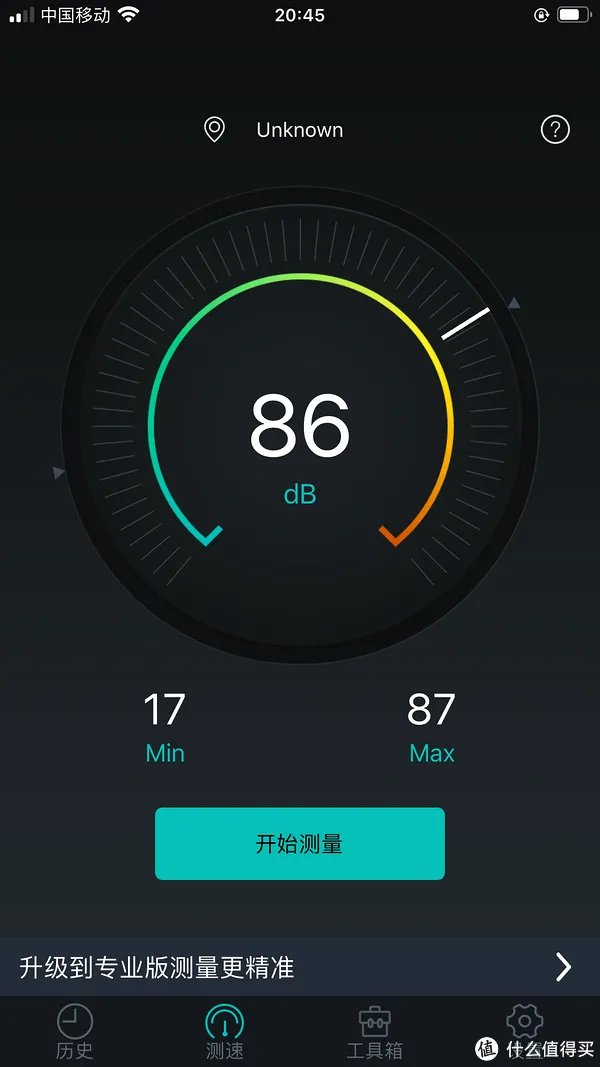Open the upgrade to pro version banner
This screenshot has height=1067, width=600.
(299, 966)
